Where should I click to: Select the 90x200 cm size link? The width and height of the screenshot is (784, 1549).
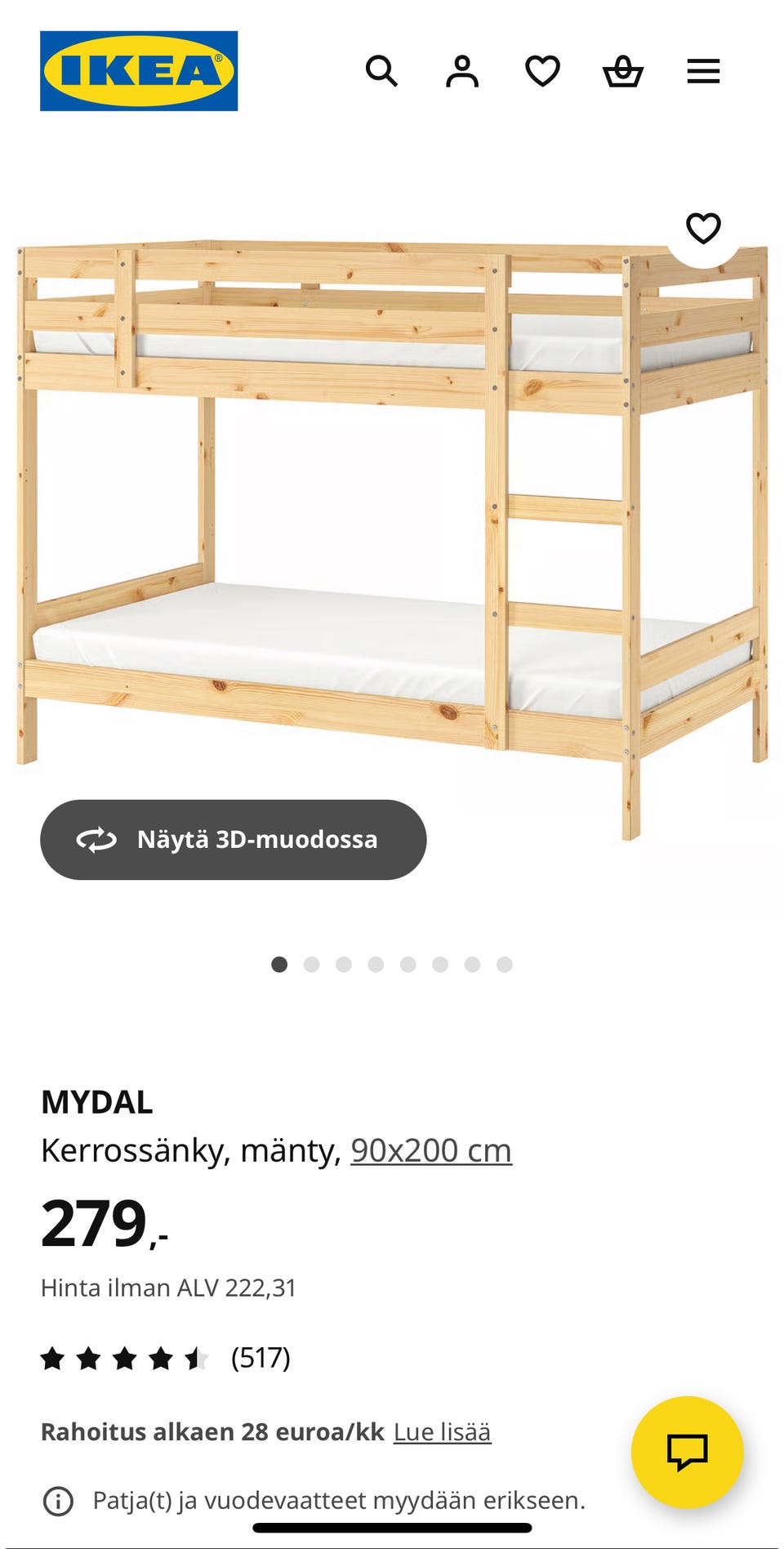431,1150
